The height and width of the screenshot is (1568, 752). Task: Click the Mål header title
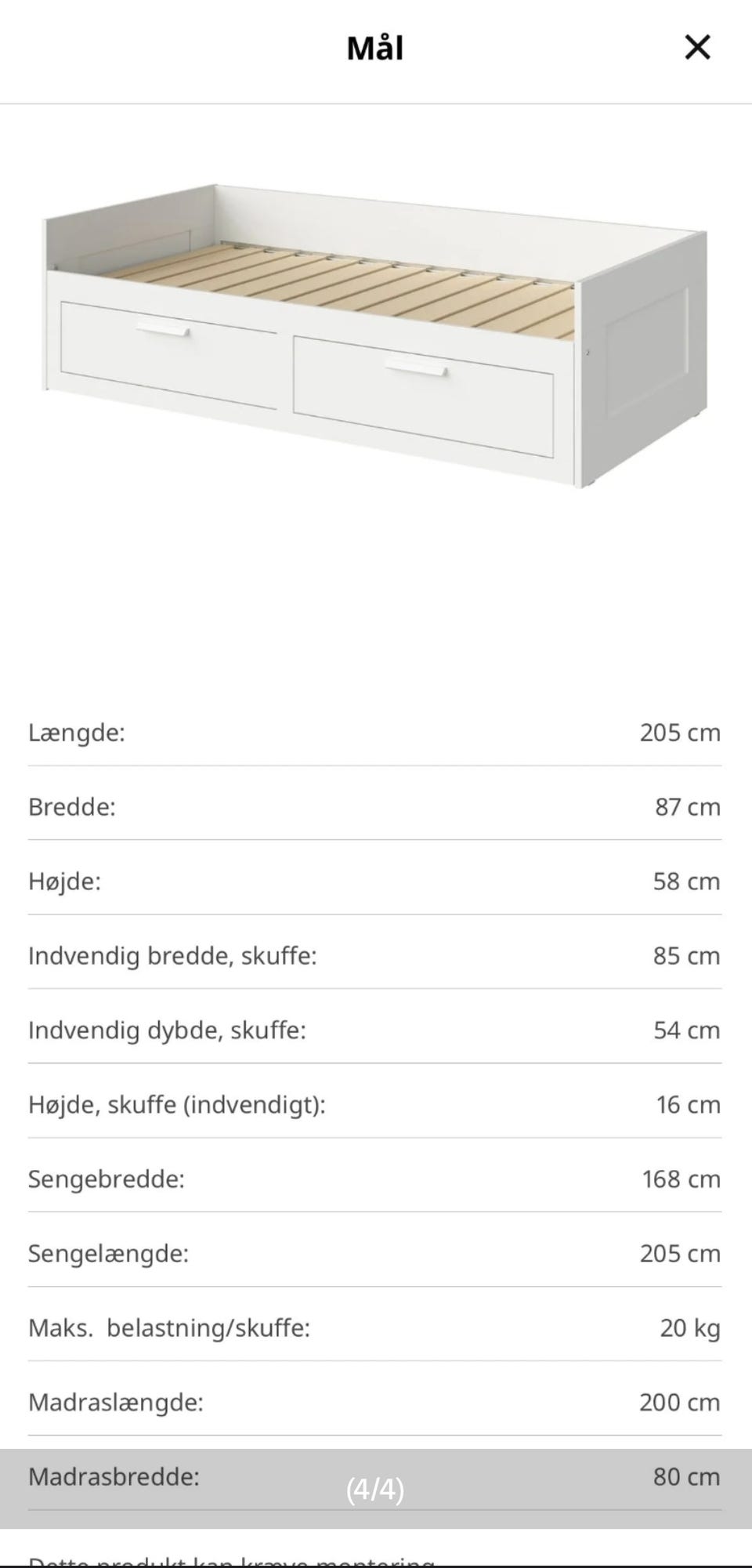[375, 49]
